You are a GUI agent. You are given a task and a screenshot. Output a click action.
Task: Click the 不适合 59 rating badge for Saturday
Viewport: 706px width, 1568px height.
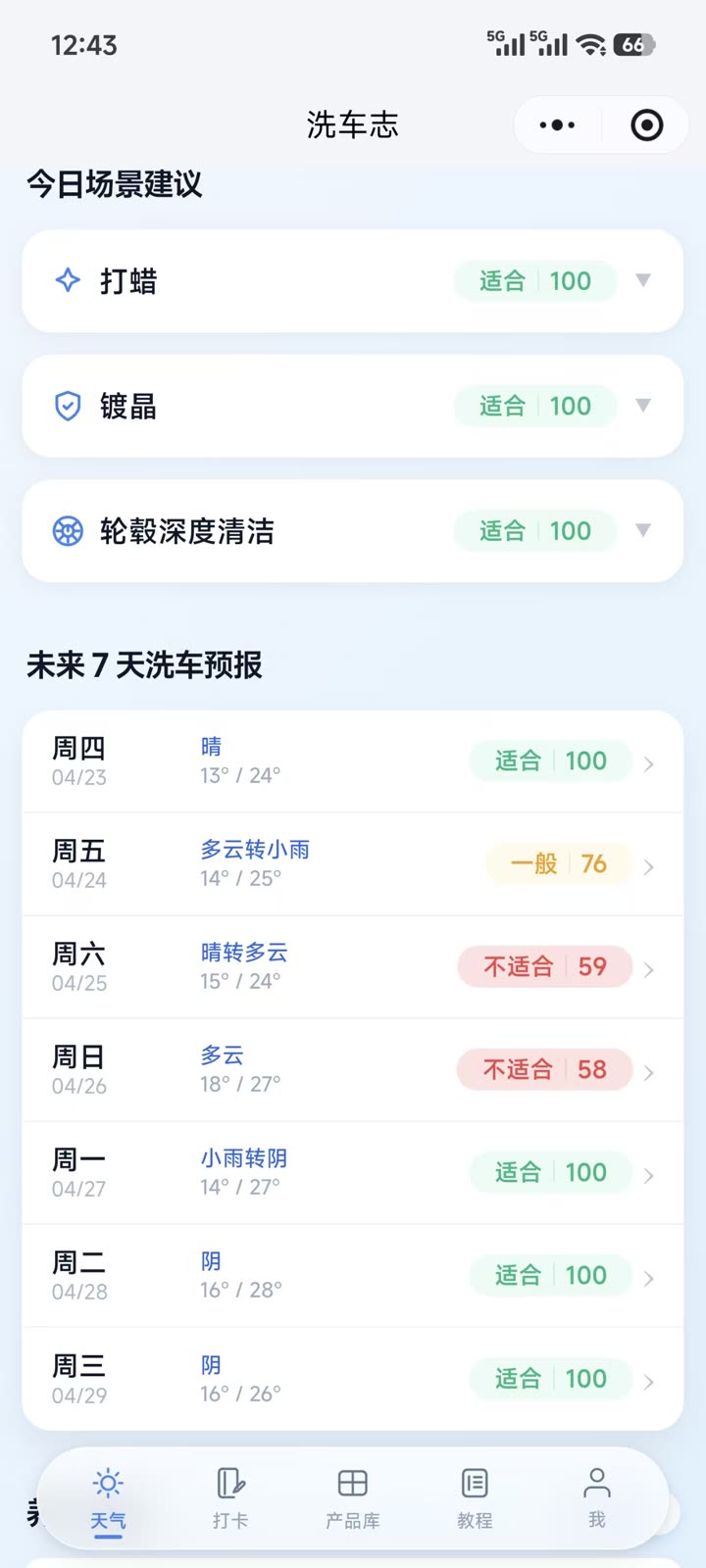click(544, 966)
